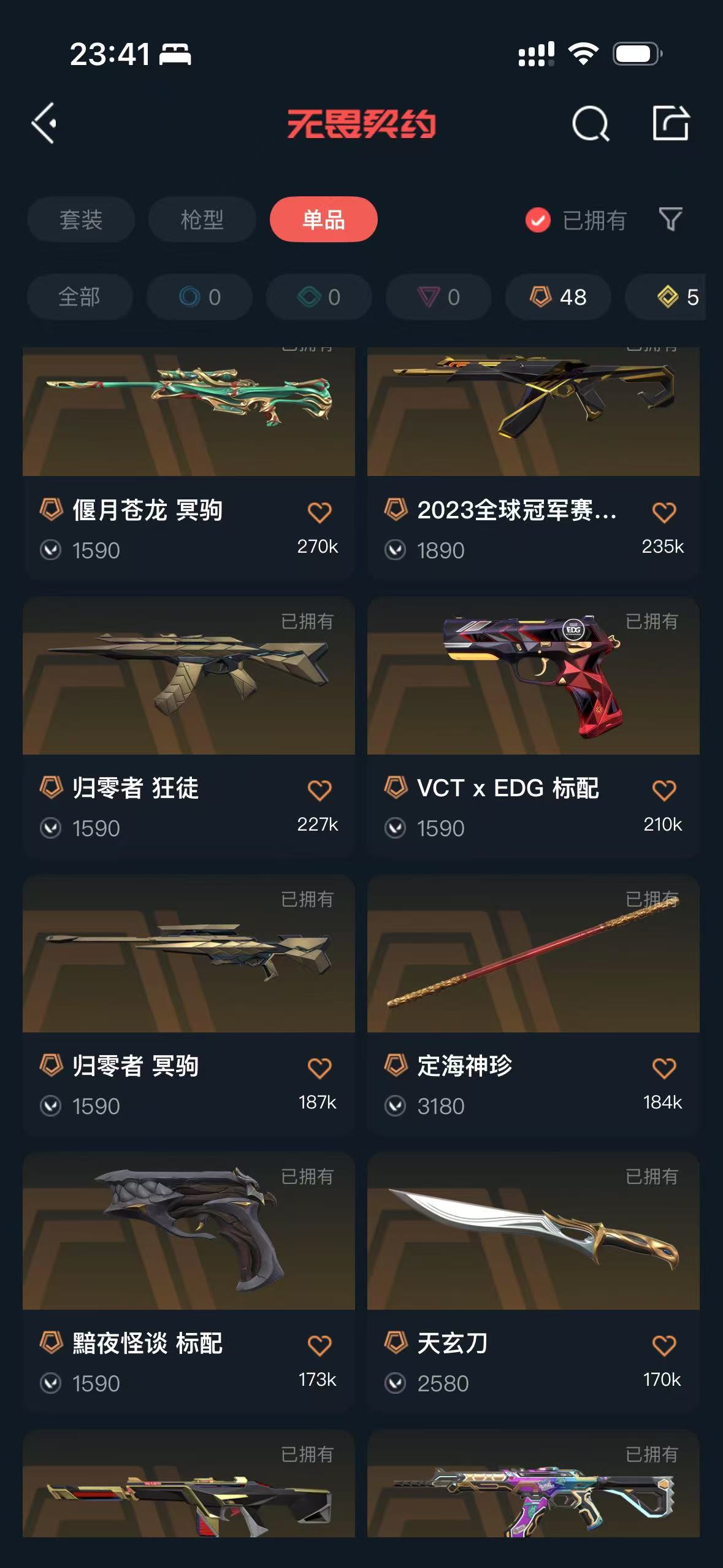Viewport: 723px width, 1568px height.
Task: Favorite the 黯夜怪谈 标配 skin
Action: coord(319,1346)
